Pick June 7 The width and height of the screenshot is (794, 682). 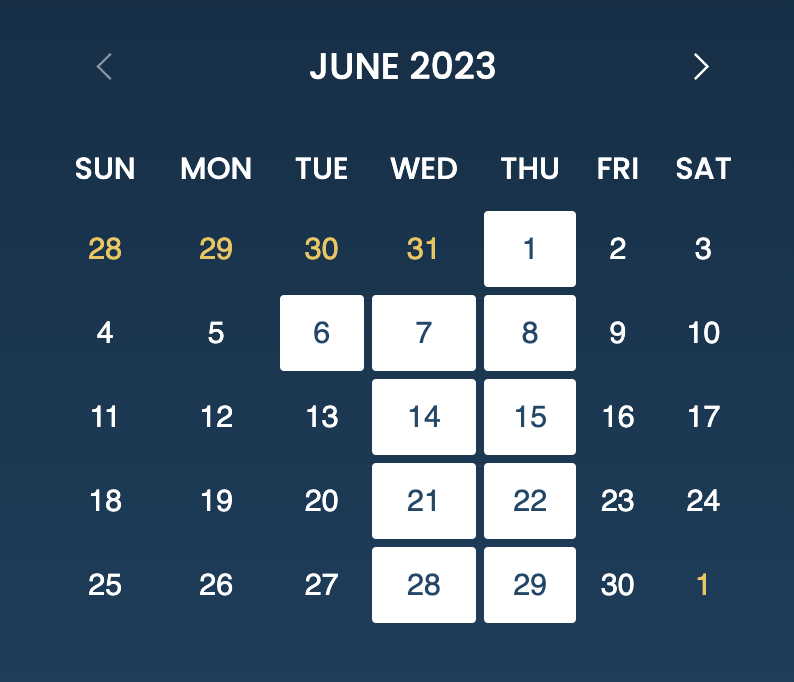pyautogui.click(x=423, y=333)
